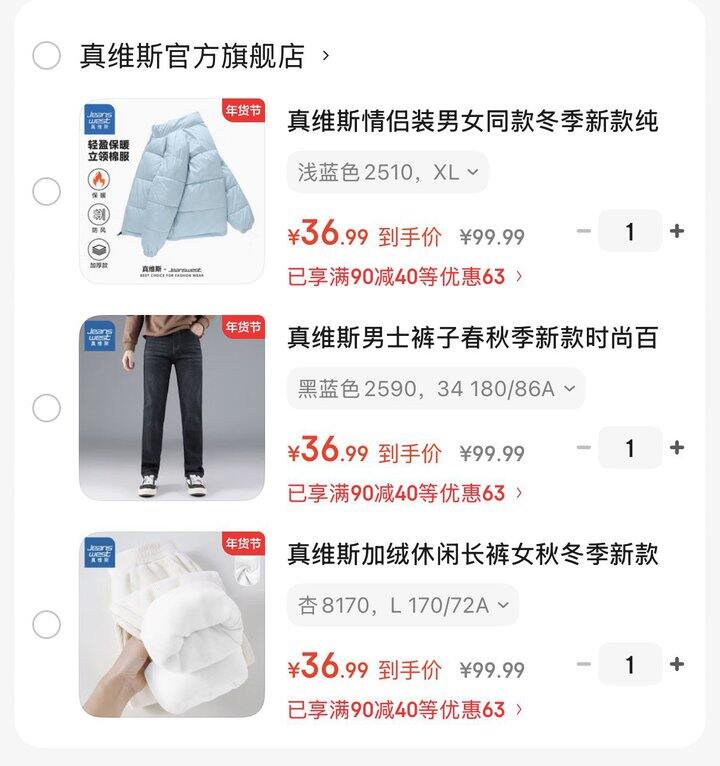The image size is (720, 766).
Task: Tap the quantity field for the fleece pants
Action: click(x=633, y=663)
